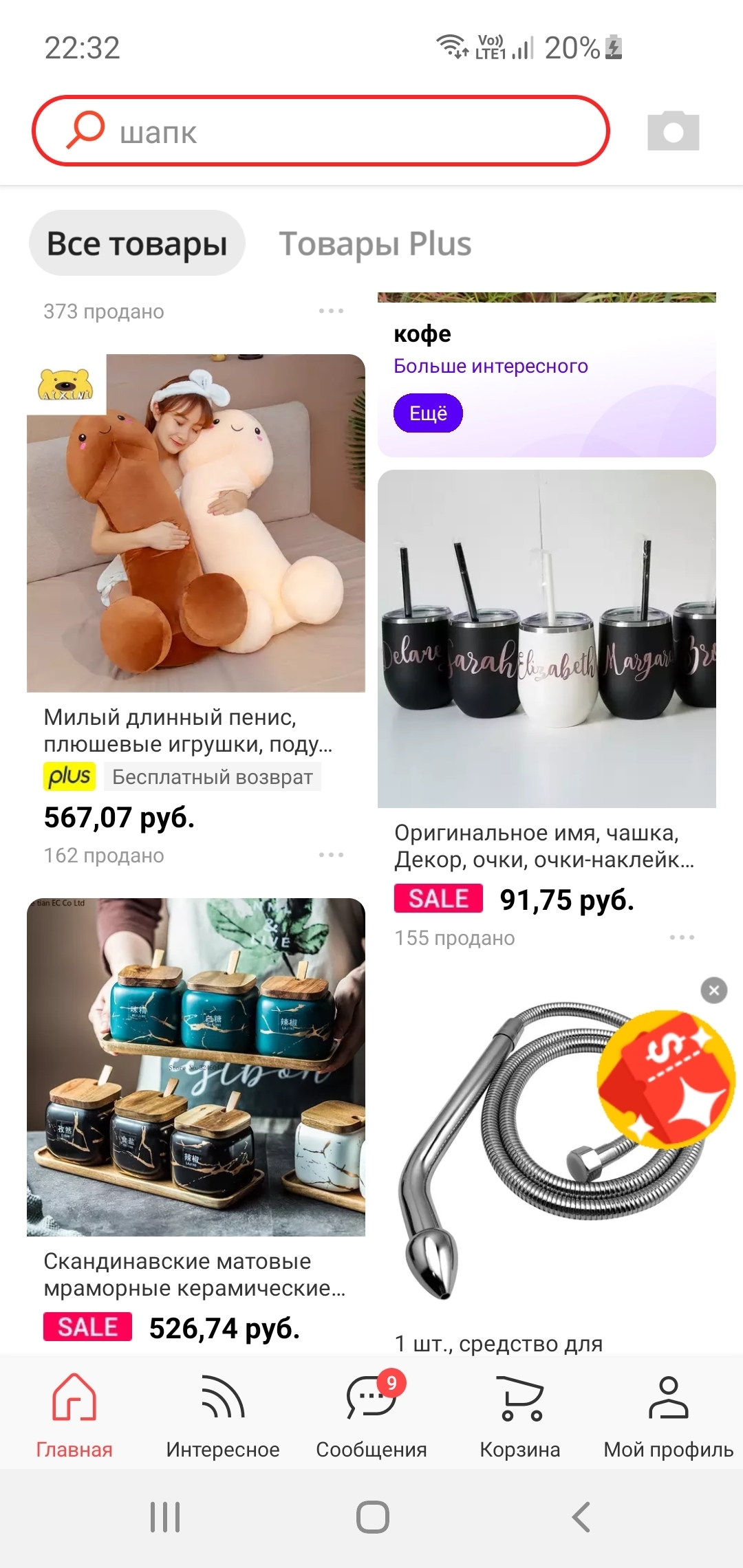Tap the system back button

coord(581,1516)
